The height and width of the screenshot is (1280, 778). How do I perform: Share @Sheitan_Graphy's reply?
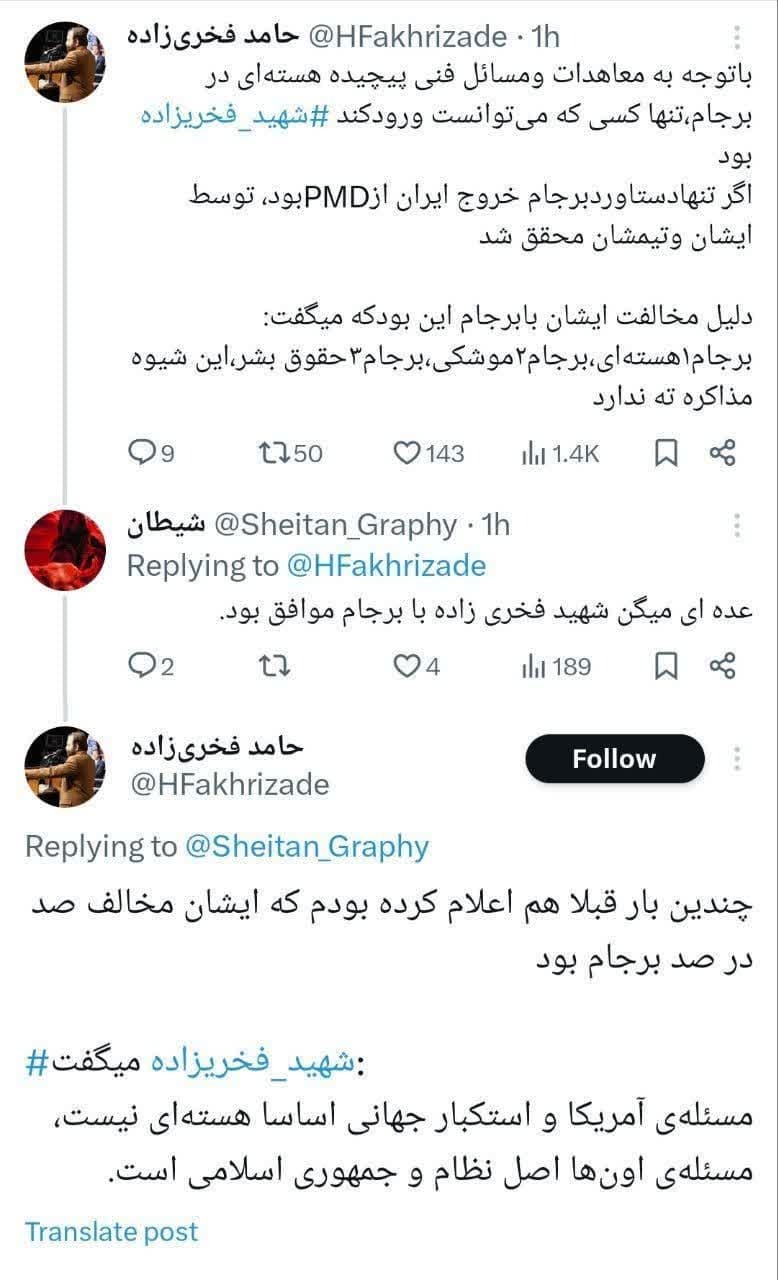(x=723, y=666)
